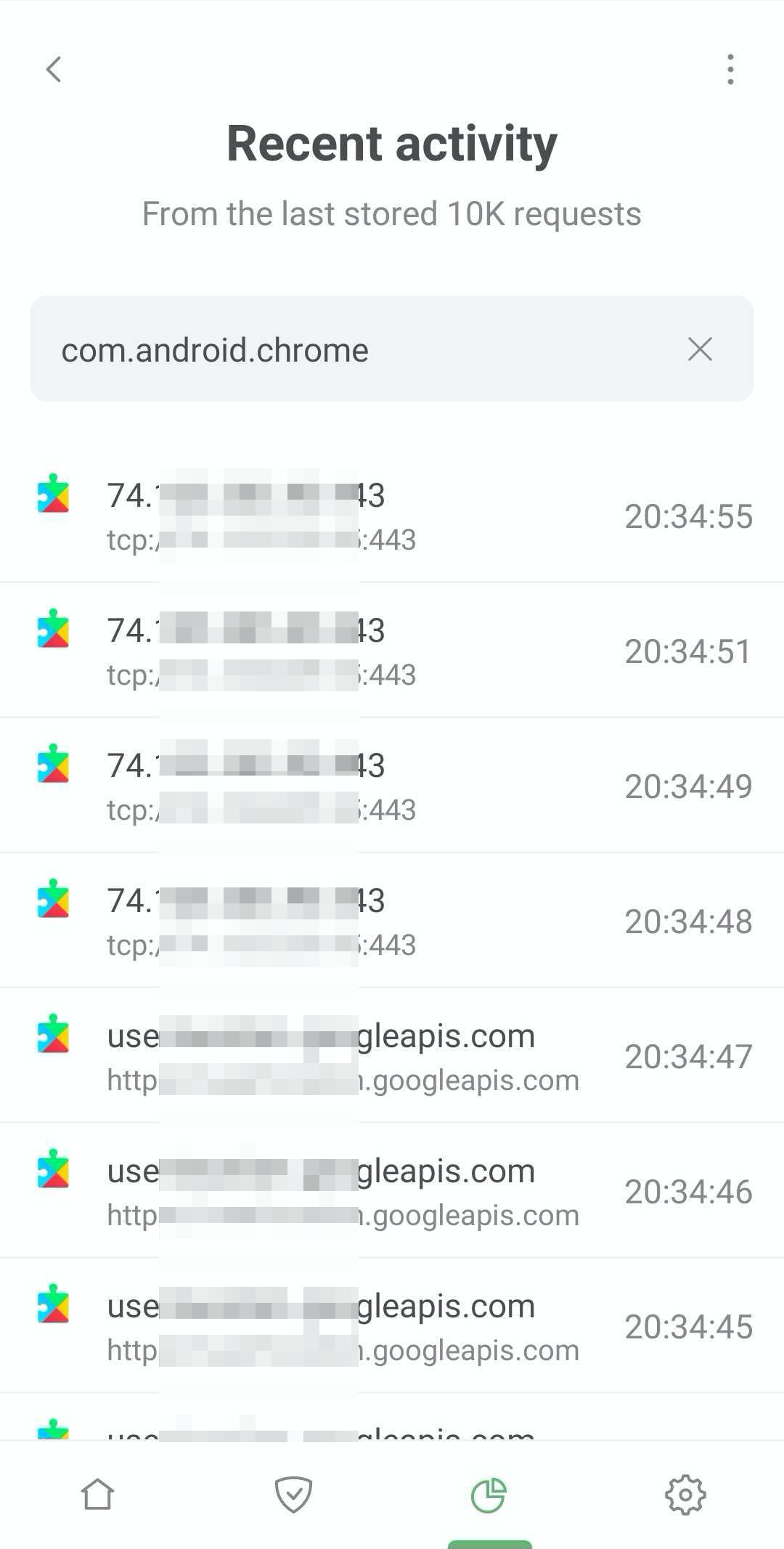The width and height of the screenshot is (784, 1549).
Task: Click the puzzle-piece icon beside the 20:34:45 row
Action: 53,1305
